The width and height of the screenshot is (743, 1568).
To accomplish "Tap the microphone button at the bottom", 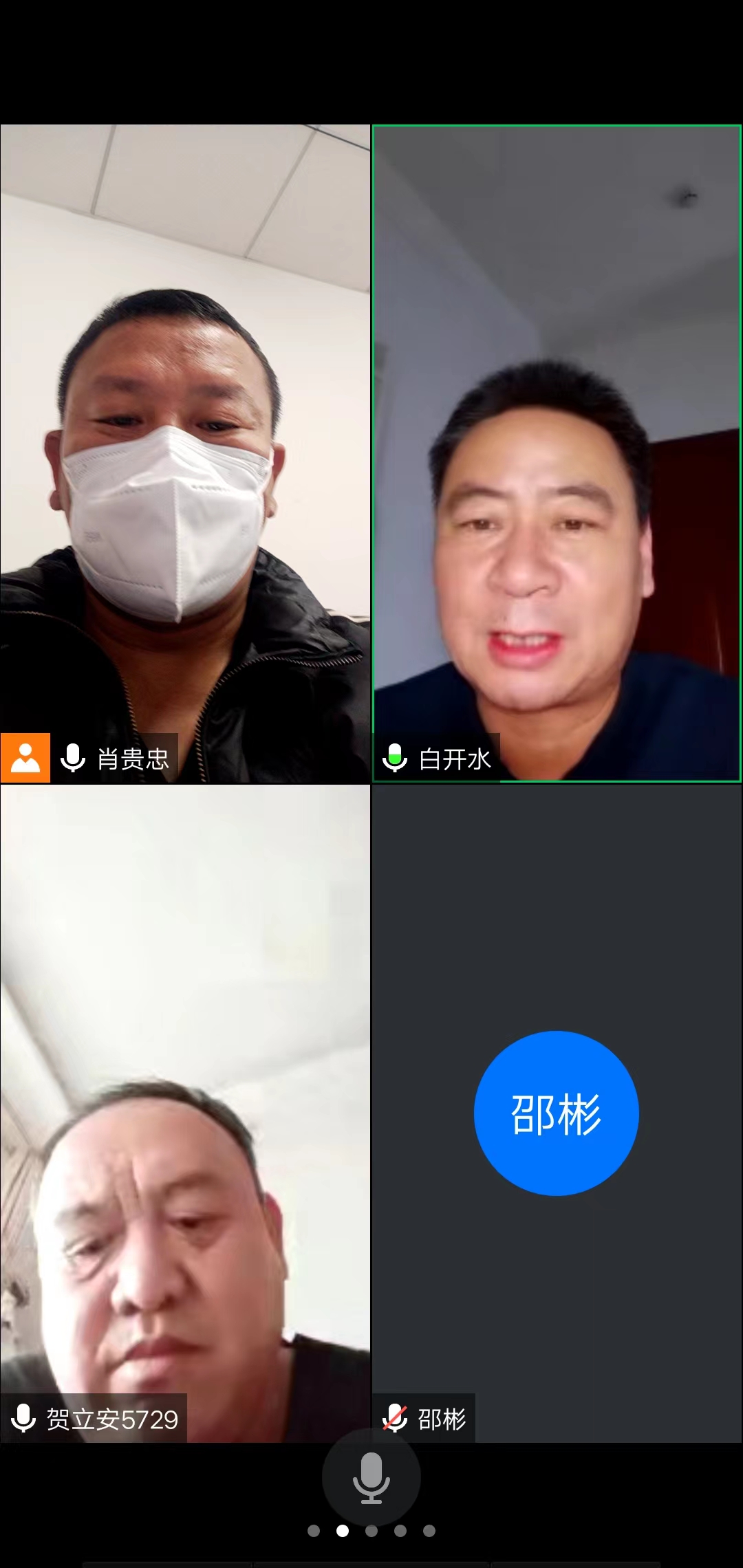I will coord(371,1477).
